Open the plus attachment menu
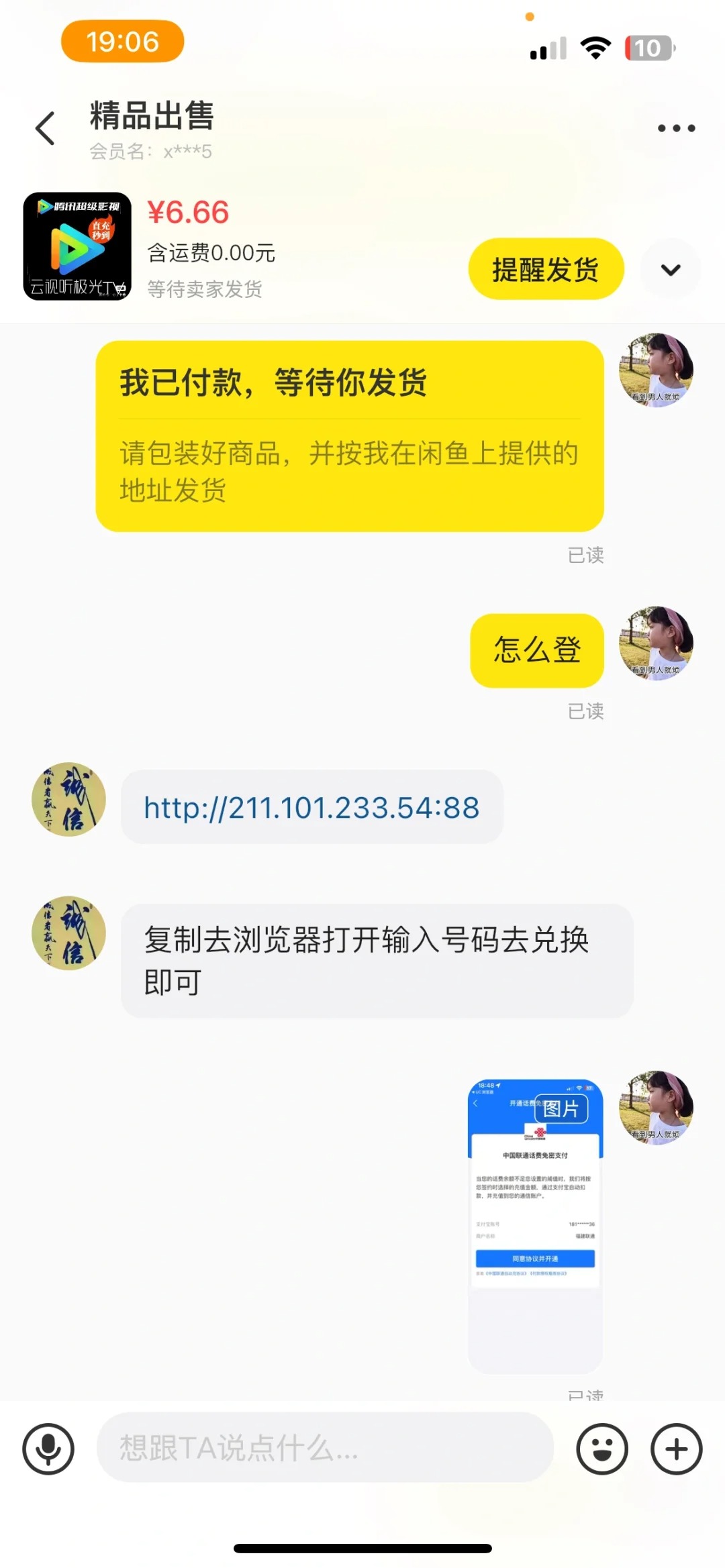This screenshot has width=725, height=1568. [x=676, y=1449]
